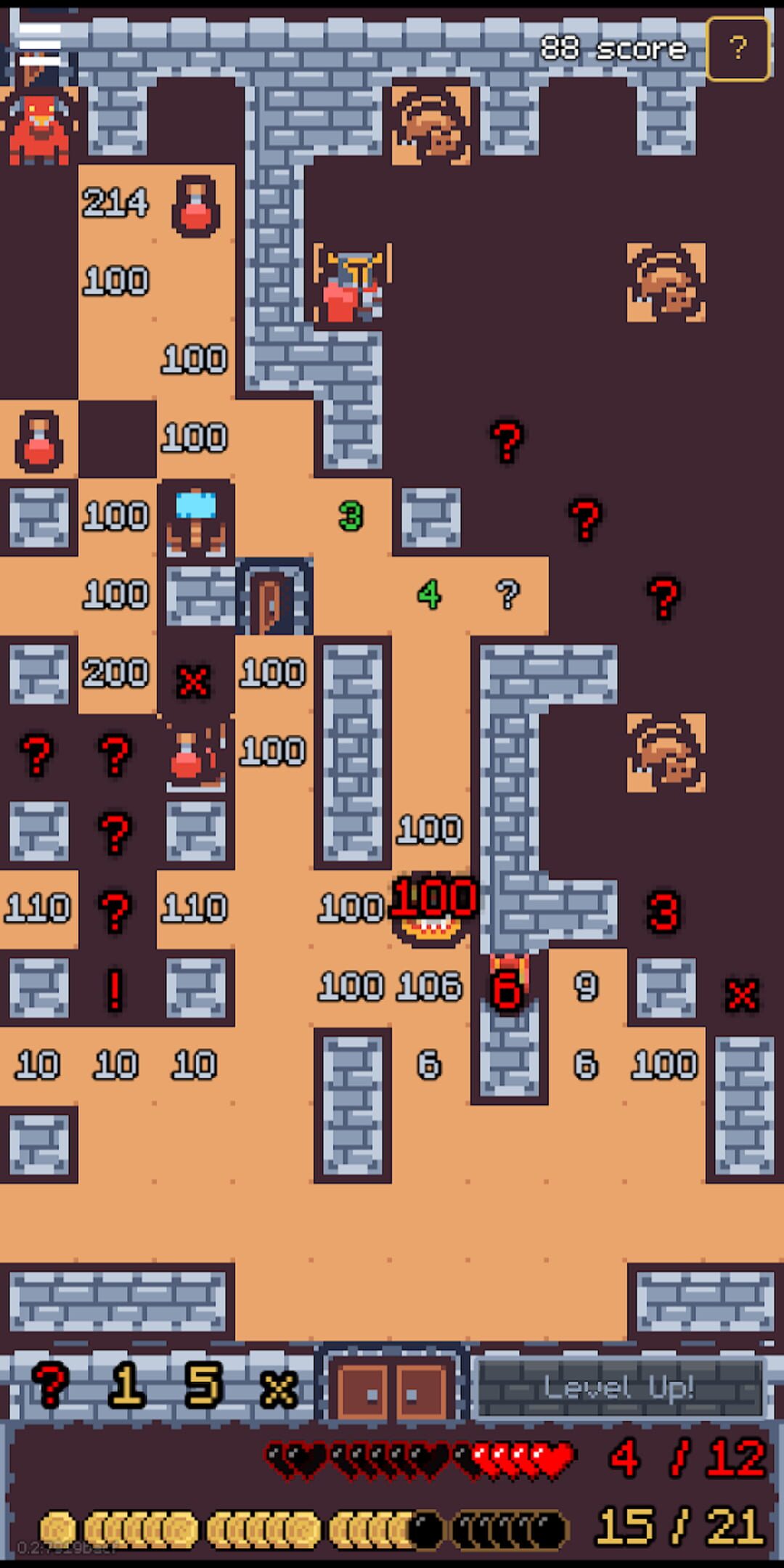Open the question mark help button

(738, 49)
